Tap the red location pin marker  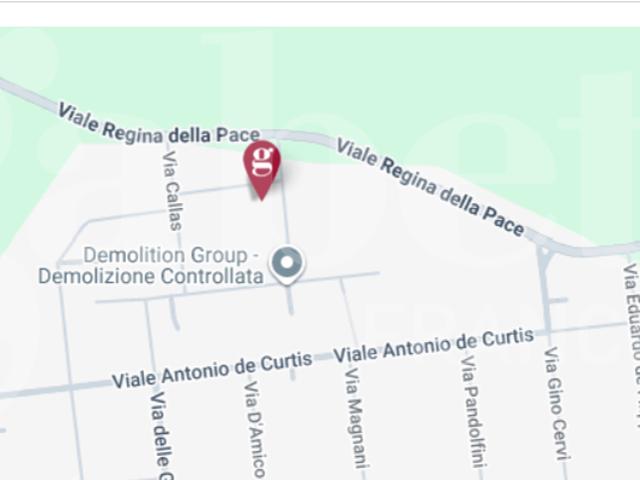point(262,165)
